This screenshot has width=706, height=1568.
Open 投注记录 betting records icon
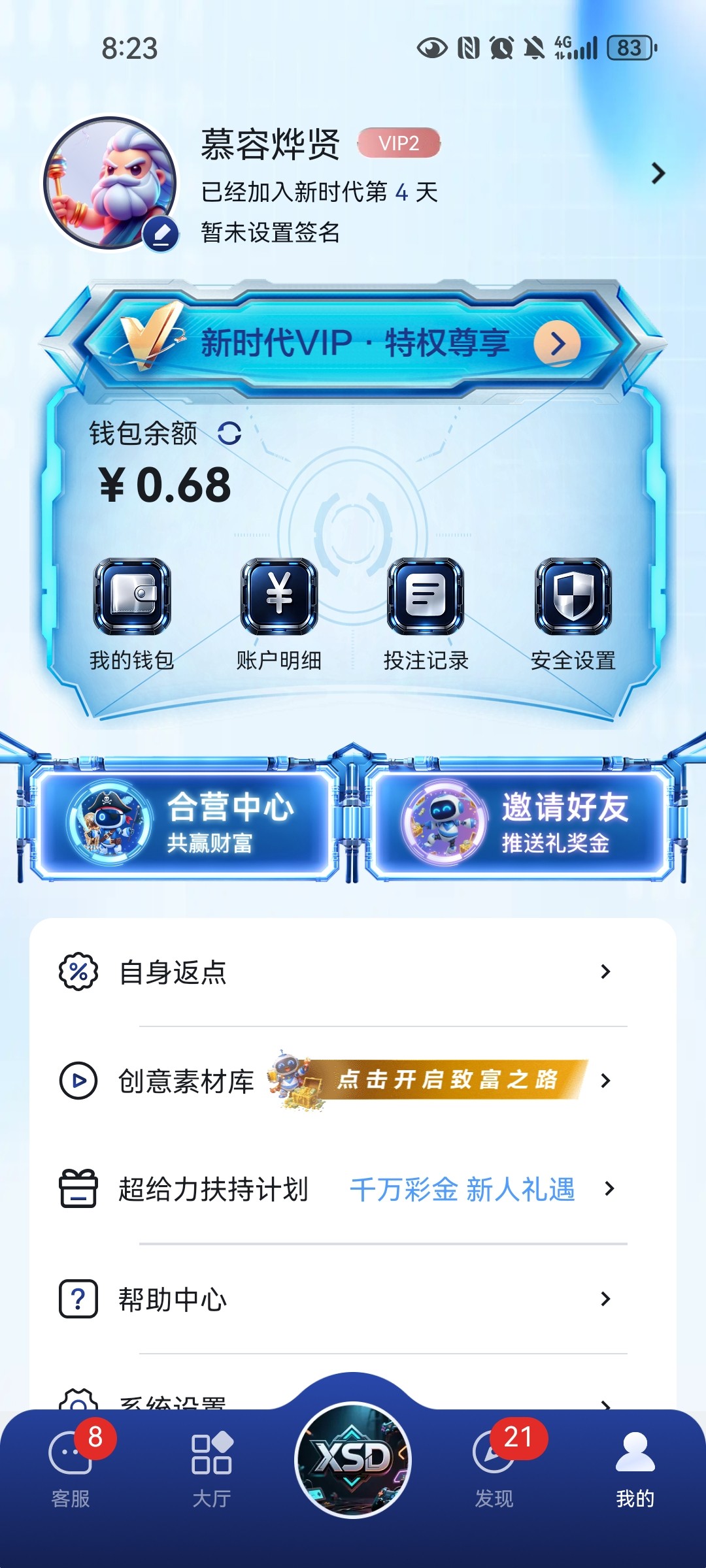pyautogui.click(x=425, y=598)
